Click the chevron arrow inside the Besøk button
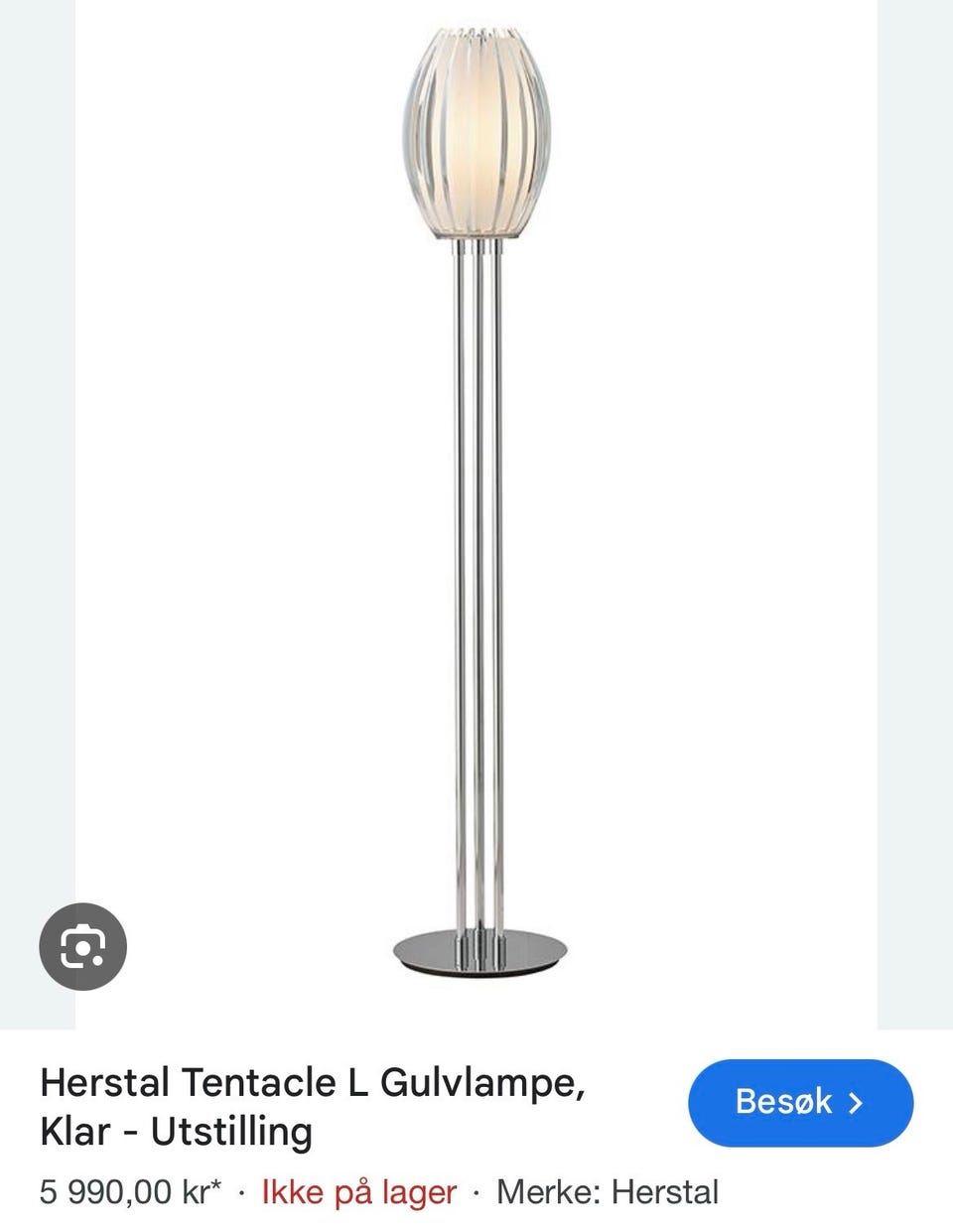Viewport: 953px width, 1232px height. (x=858, y=1102)
